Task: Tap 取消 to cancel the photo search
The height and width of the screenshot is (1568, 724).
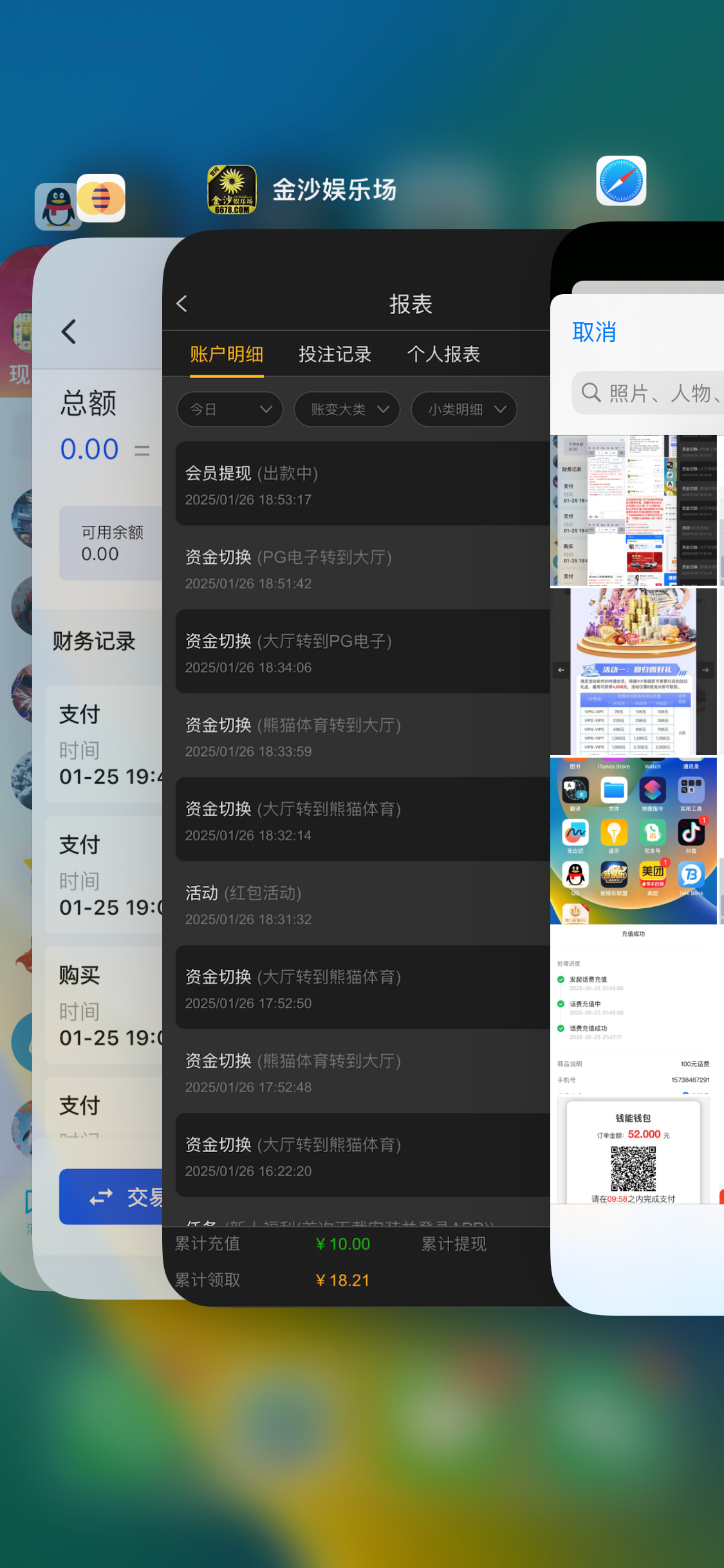Action: (594, 332)
